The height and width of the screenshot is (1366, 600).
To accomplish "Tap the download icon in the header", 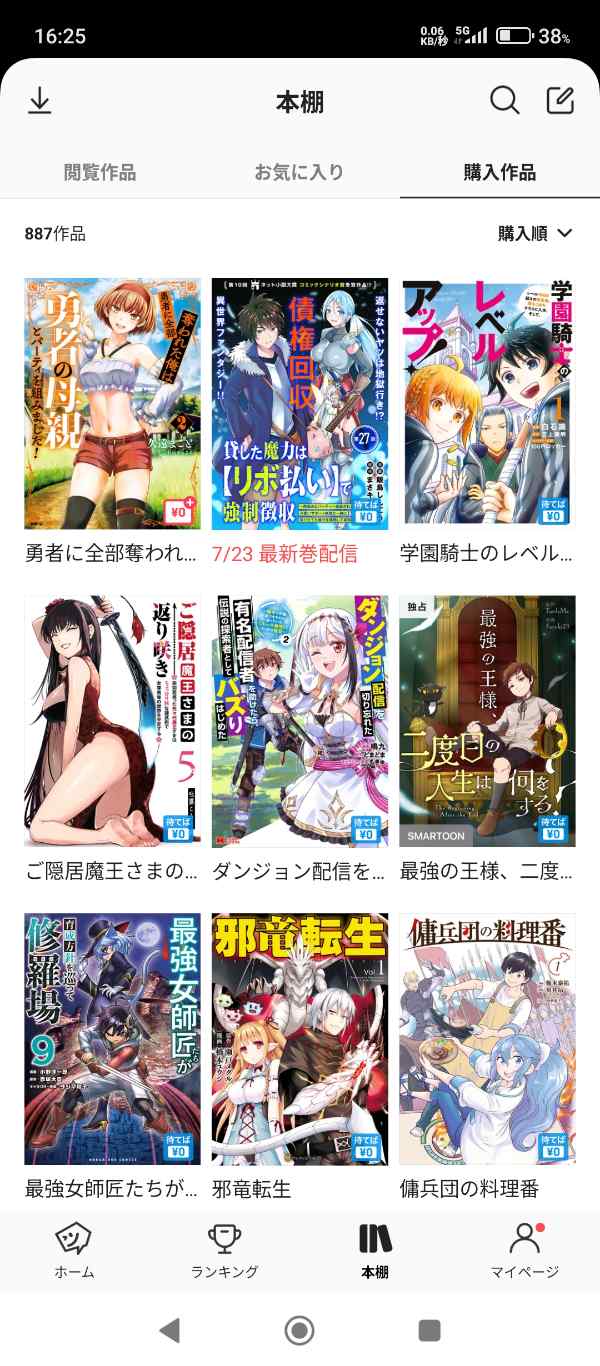I will [39, 101].
